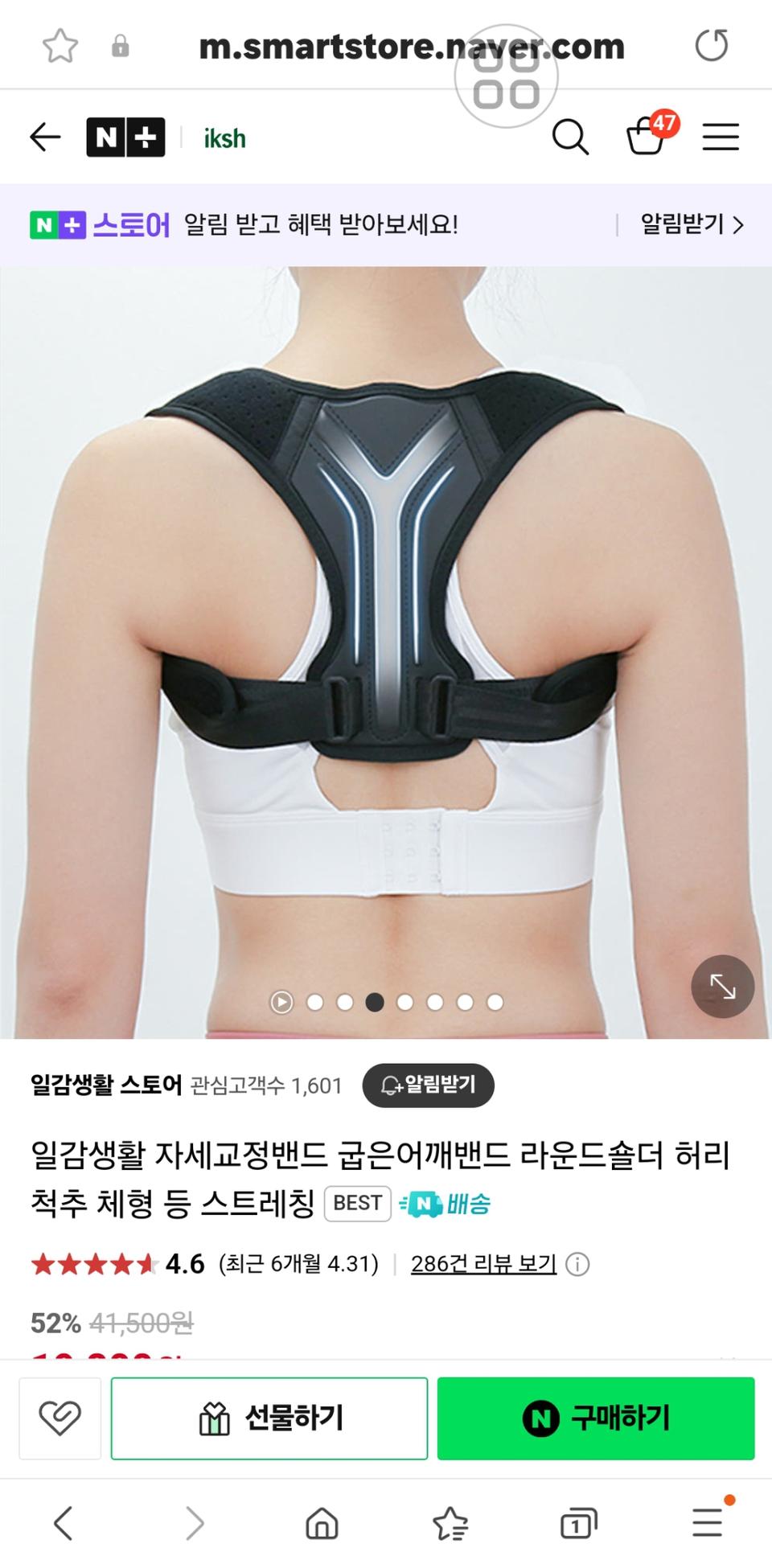Bookmark the page with the star icon
The image size is (772, 1568).
click(x=60, y=46)
